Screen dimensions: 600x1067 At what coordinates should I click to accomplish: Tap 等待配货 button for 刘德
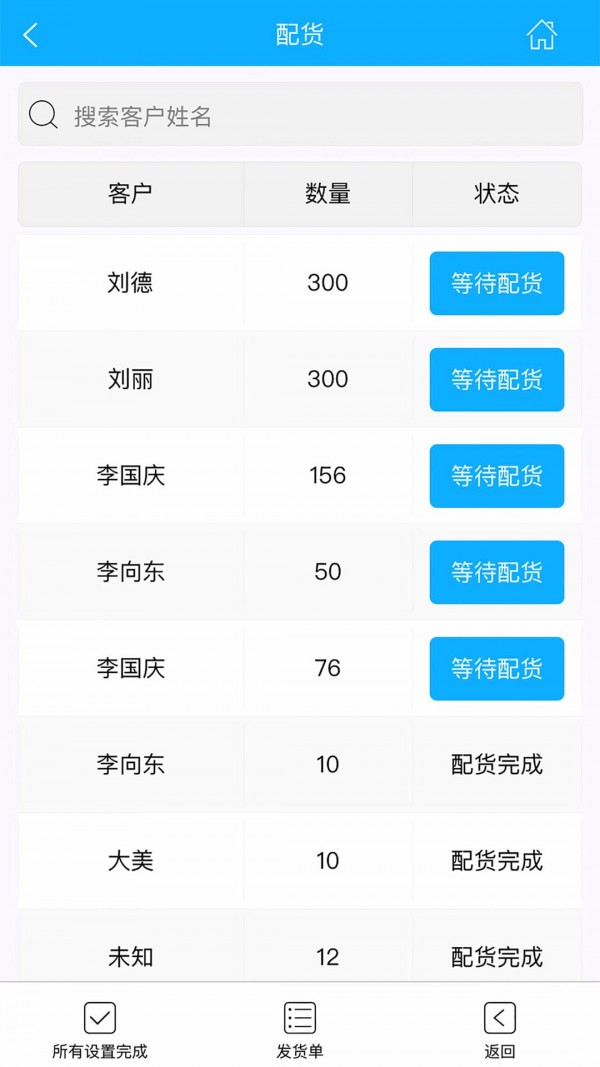tap(496, 283)
